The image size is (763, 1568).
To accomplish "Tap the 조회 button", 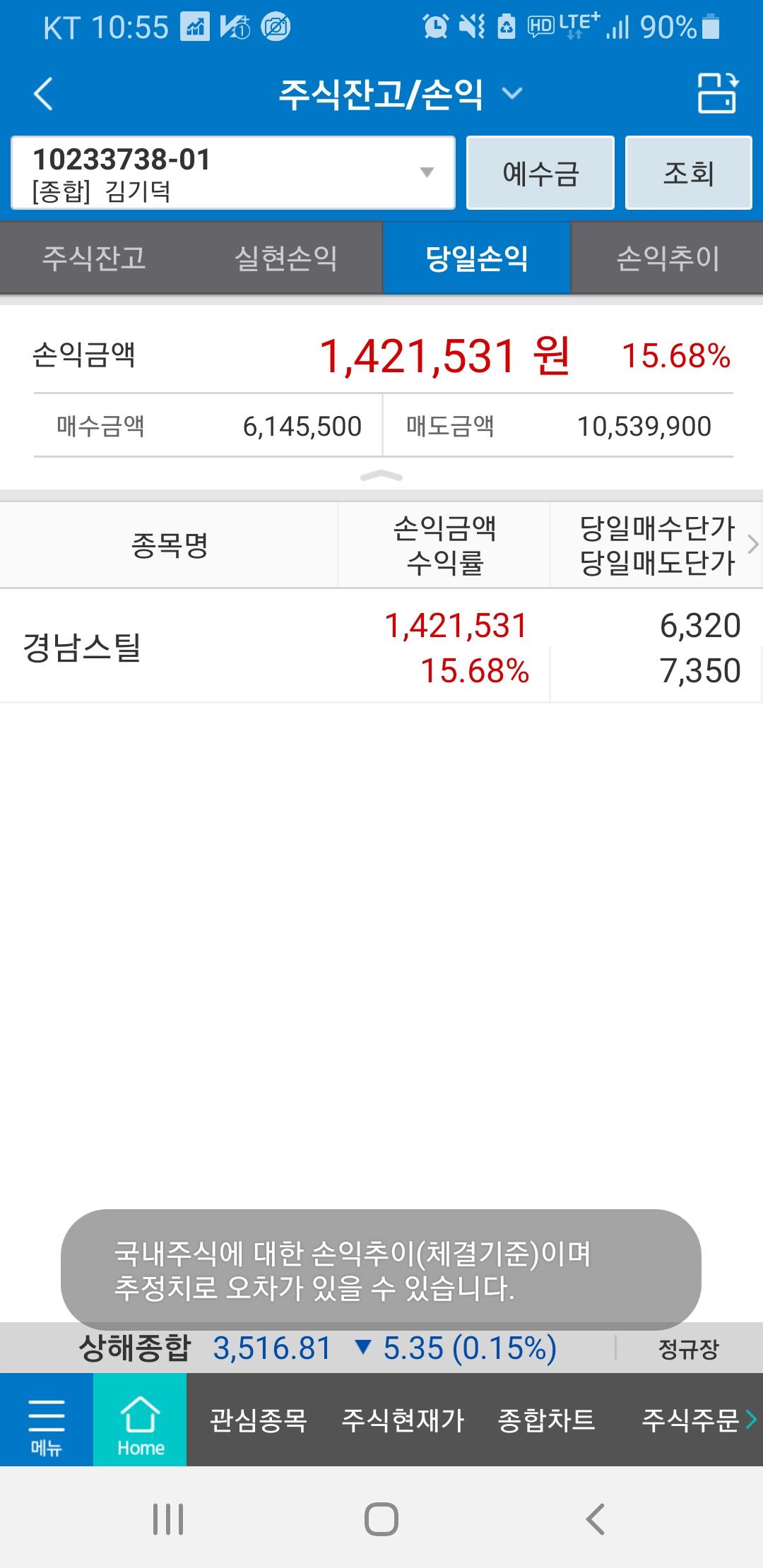I will point(688,173).
